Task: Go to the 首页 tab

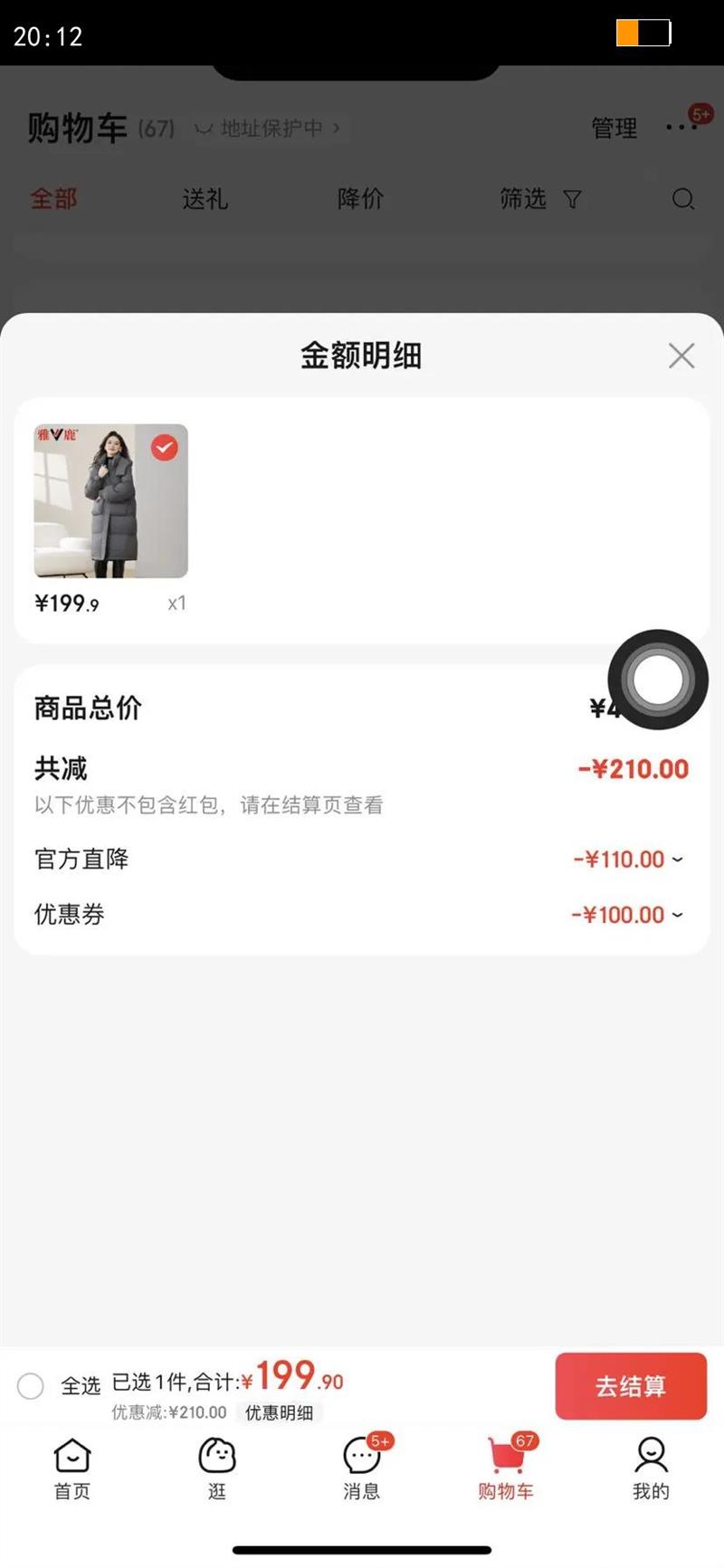Action: coord(72,1469)
